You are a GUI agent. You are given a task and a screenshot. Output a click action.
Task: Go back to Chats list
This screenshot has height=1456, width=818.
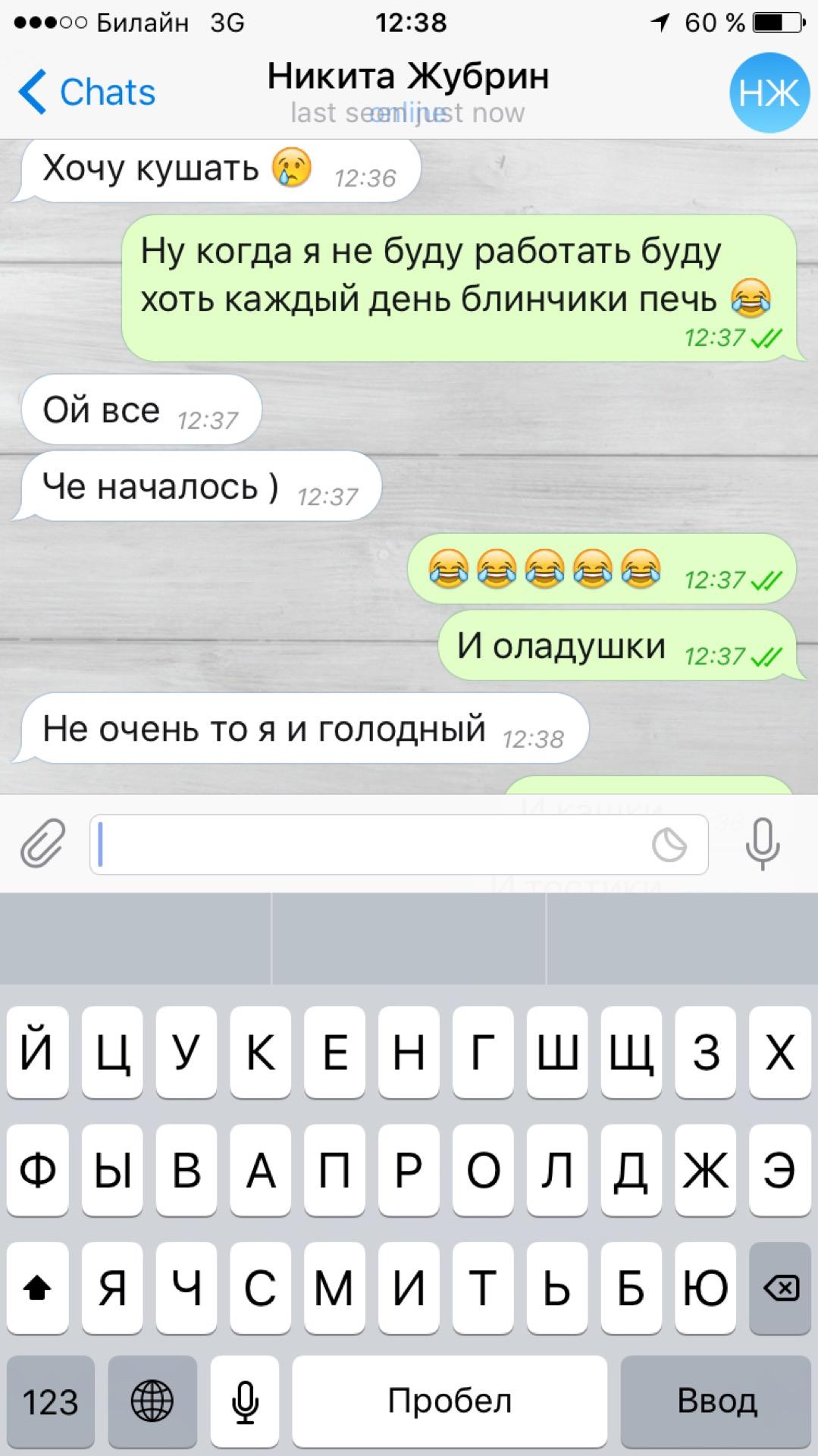click(86, 93)
